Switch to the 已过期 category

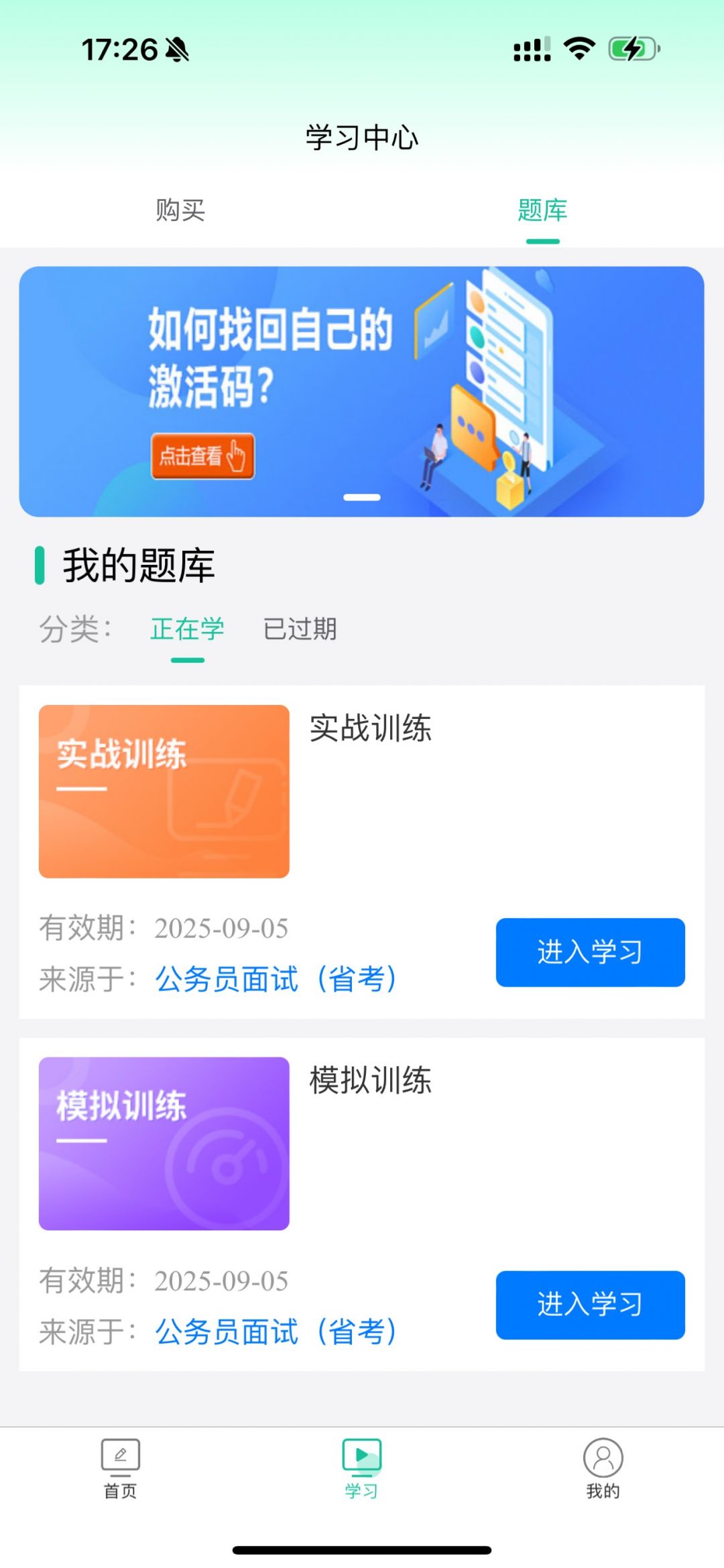pyautogui.click(x=300, y=629)
